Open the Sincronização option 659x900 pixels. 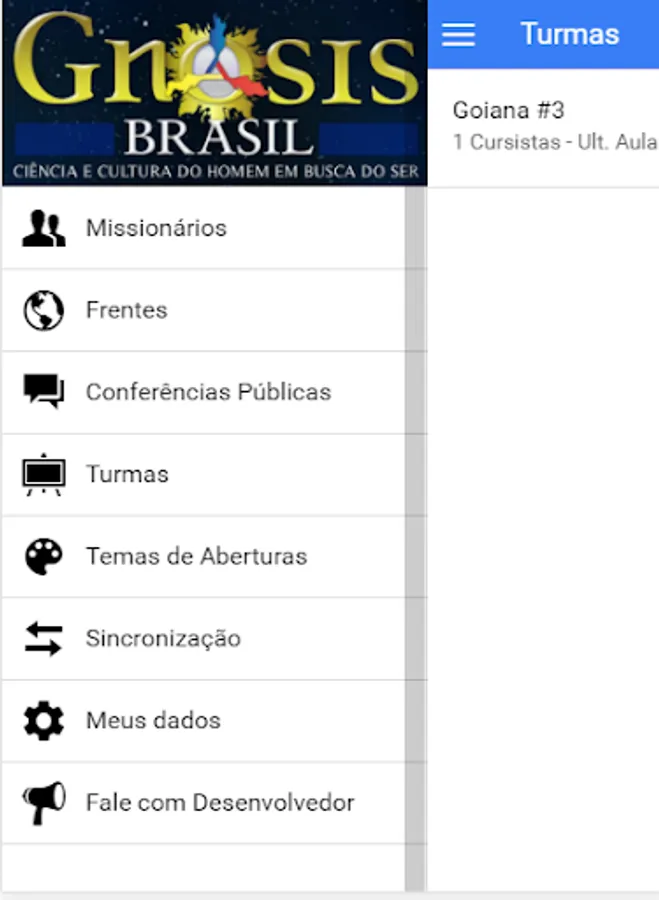pos(163,638)
